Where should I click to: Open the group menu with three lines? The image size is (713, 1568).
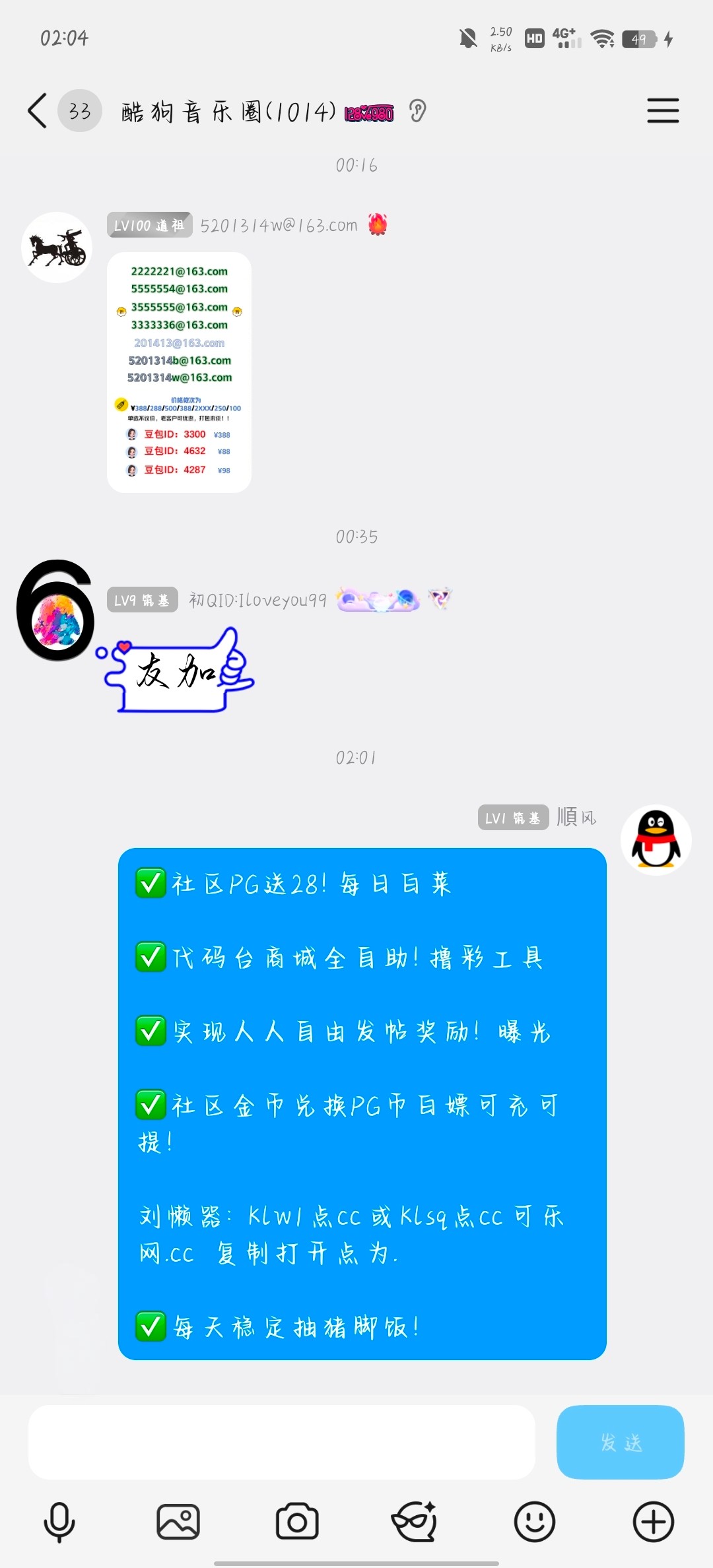(x=663, y=110)
